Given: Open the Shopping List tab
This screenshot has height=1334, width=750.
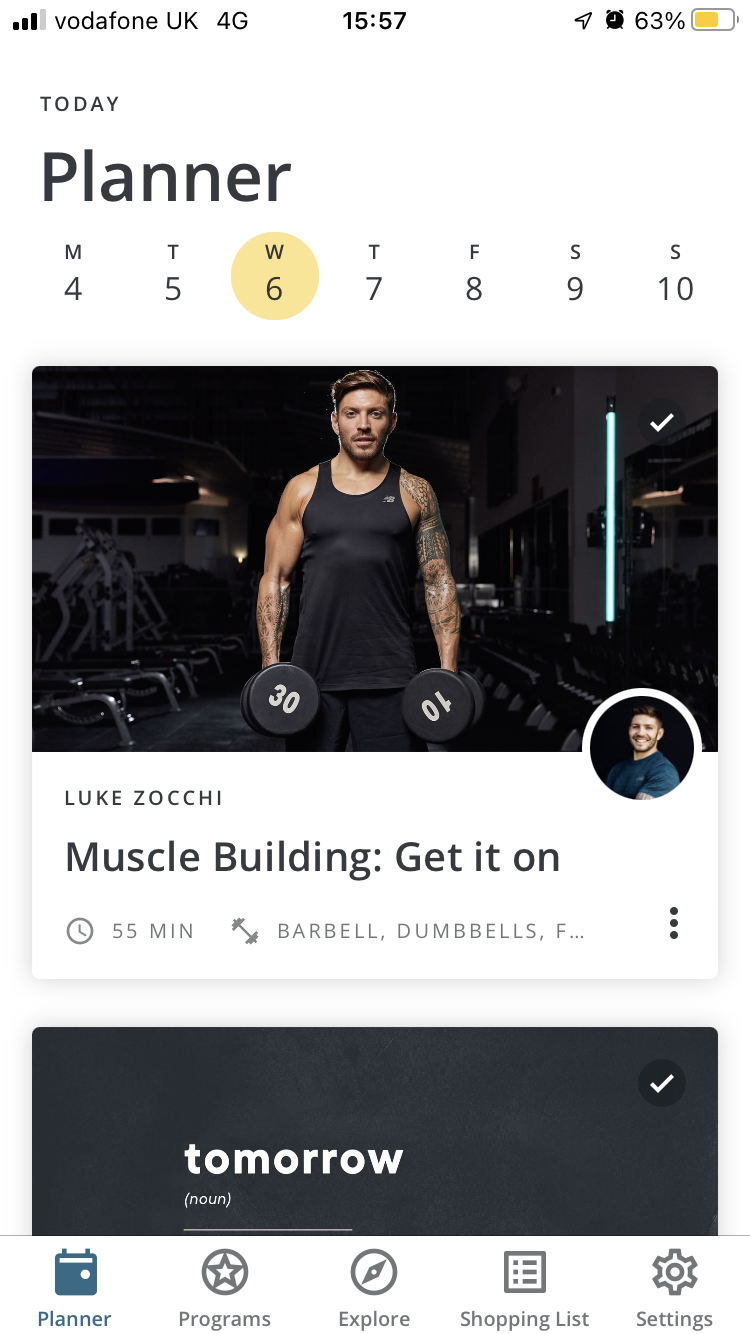Looking at the screenshot, I should coord(524,1289).
